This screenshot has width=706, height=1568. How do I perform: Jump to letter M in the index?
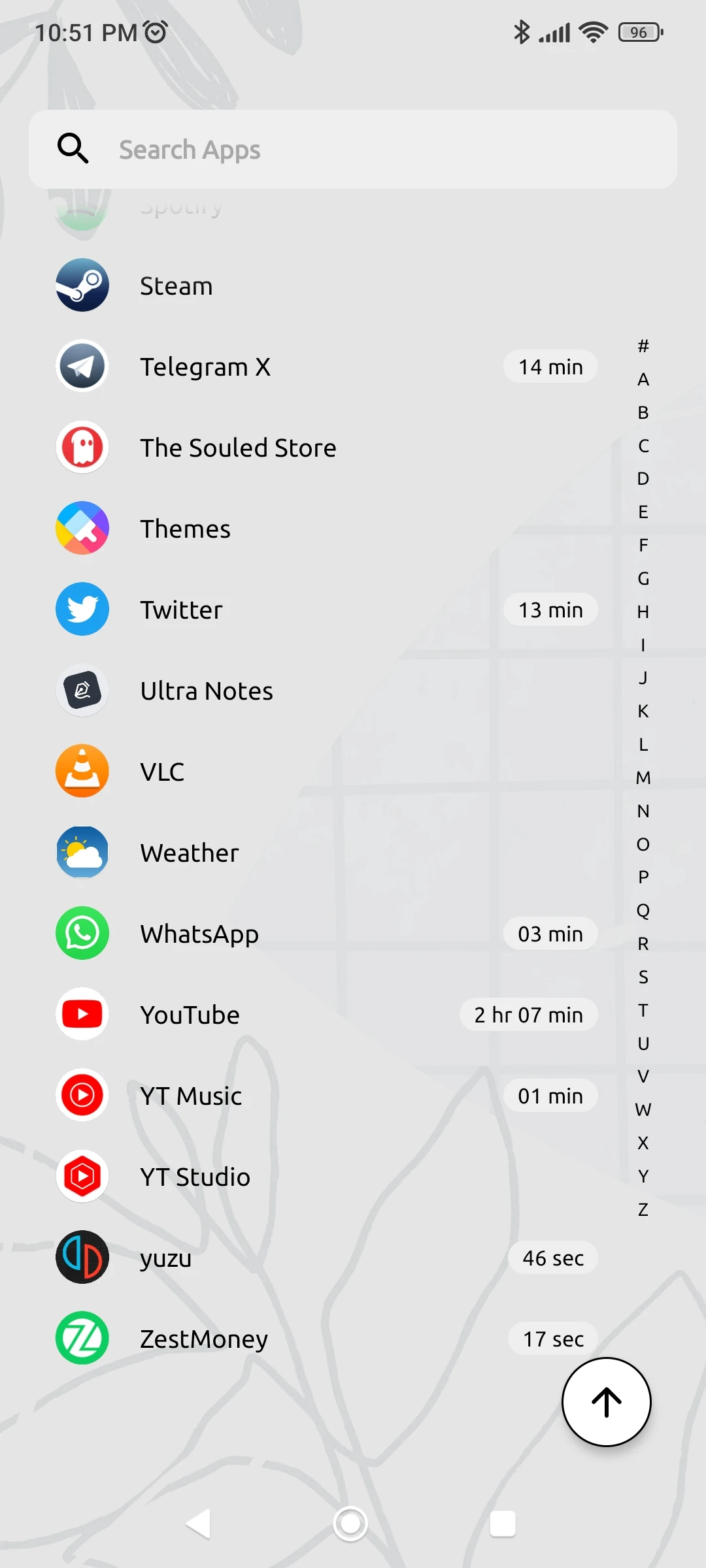pos(643,777)
